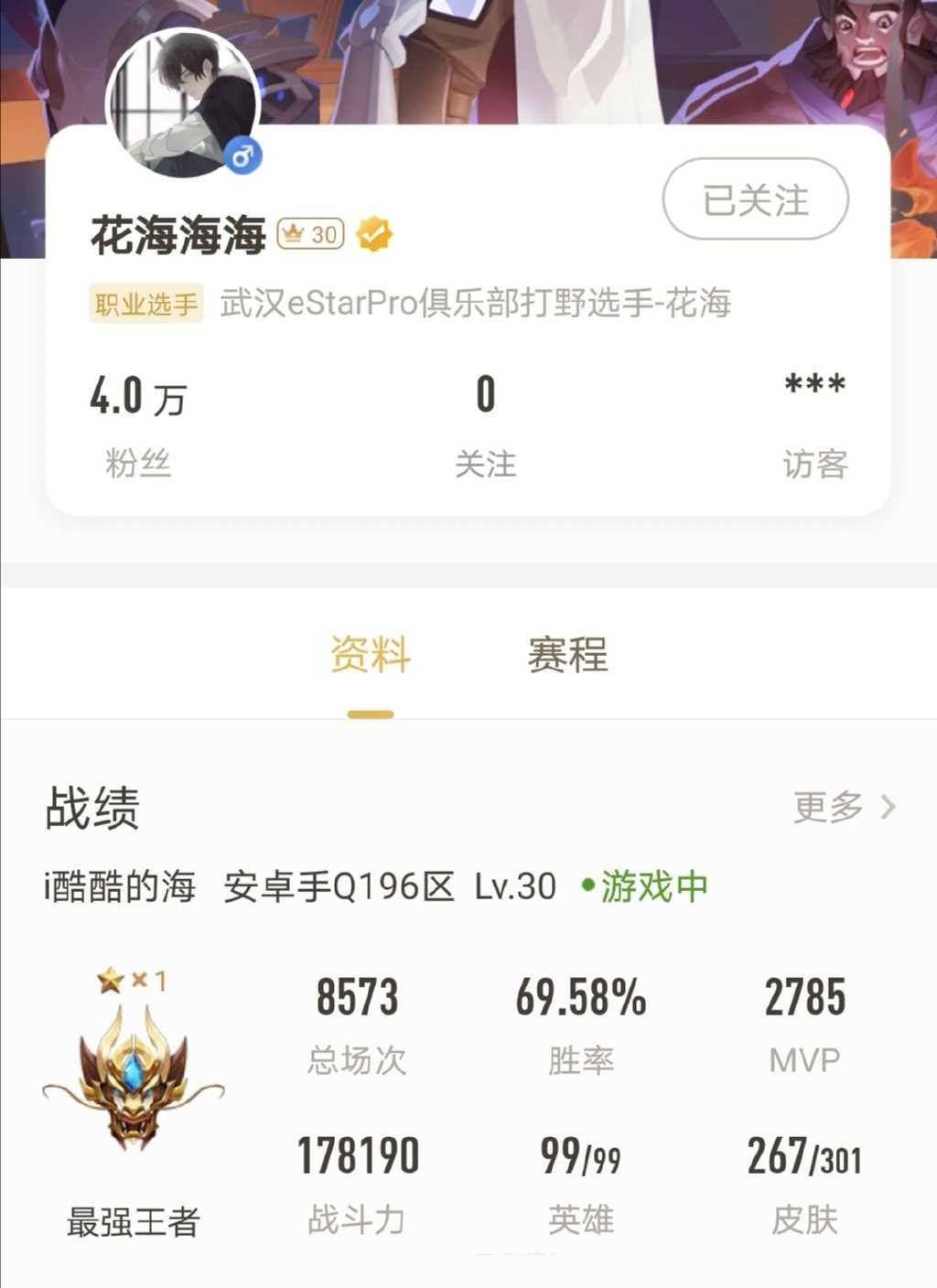The height and width of the screenshot is (1288, 937).
Task: Expand the 安卓手Q196区 server info
Action: 339,885
